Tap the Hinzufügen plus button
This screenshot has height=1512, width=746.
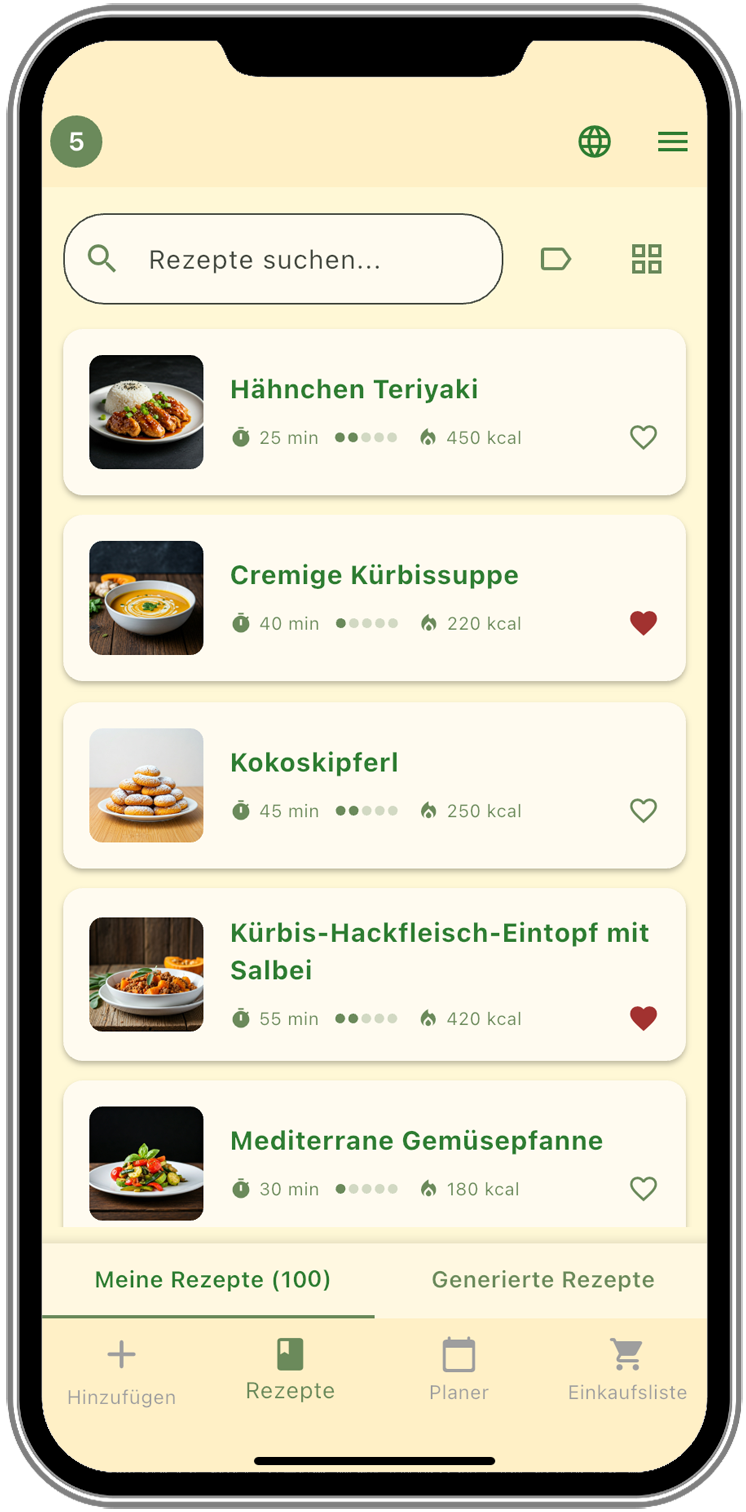point(120,1355)
